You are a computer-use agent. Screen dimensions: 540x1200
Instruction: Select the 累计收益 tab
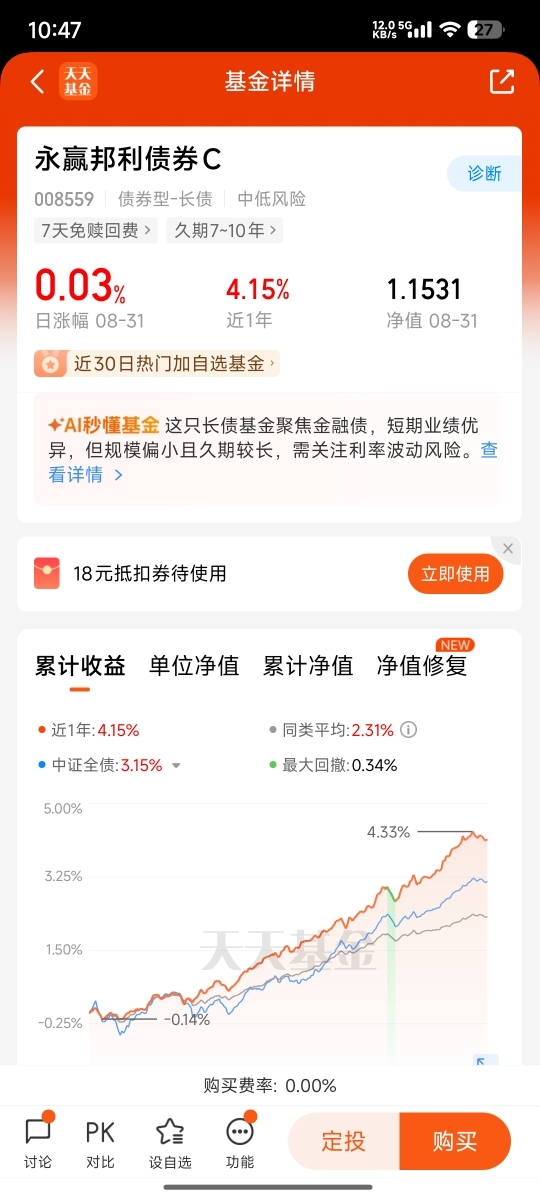coord(80,666)
